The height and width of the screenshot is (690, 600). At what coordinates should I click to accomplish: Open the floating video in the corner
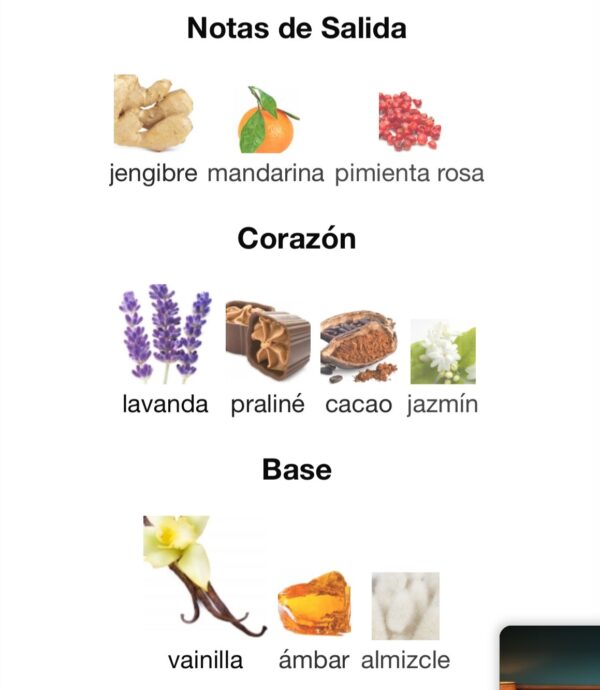point(550,658)
